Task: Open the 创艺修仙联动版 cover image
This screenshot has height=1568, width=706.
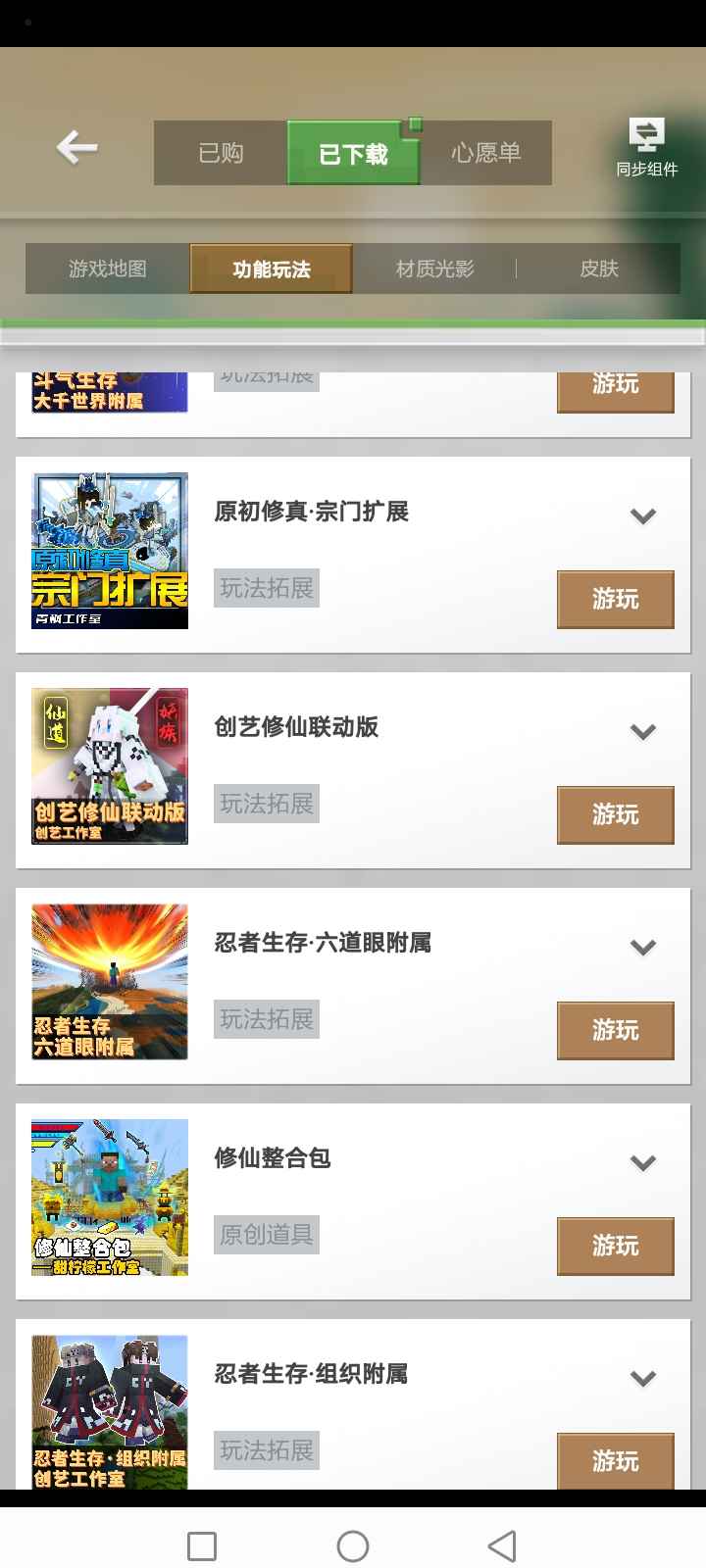Action: click(x=110, y=766)
